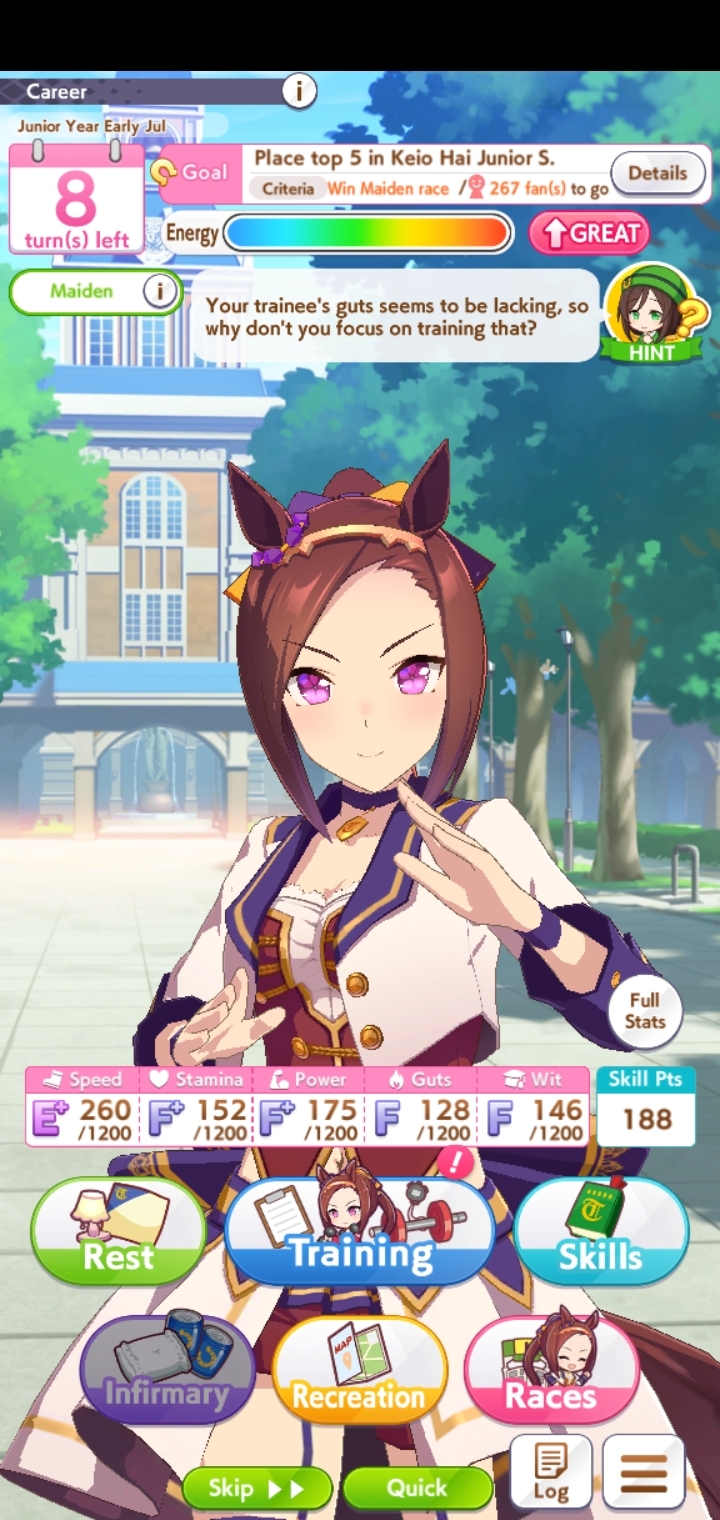The height and width of the screenshot is (1520, 720).
Task: Choose Rest
Action: pos(118,1231)
